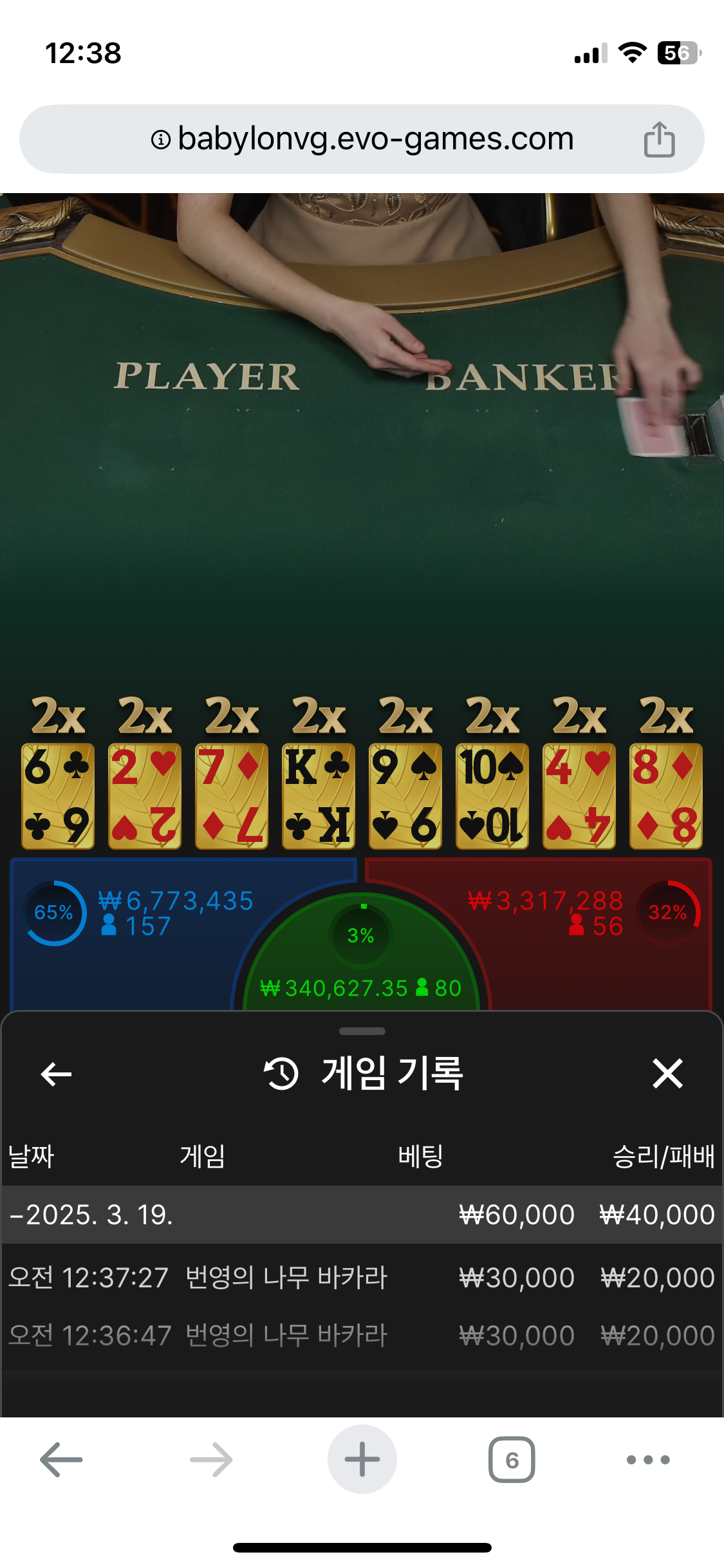Image resolution: width=724 pixels, height=1568 pixels.
Task: Open the 12:37:27 game record
Action: click(x=360, y=1278)
